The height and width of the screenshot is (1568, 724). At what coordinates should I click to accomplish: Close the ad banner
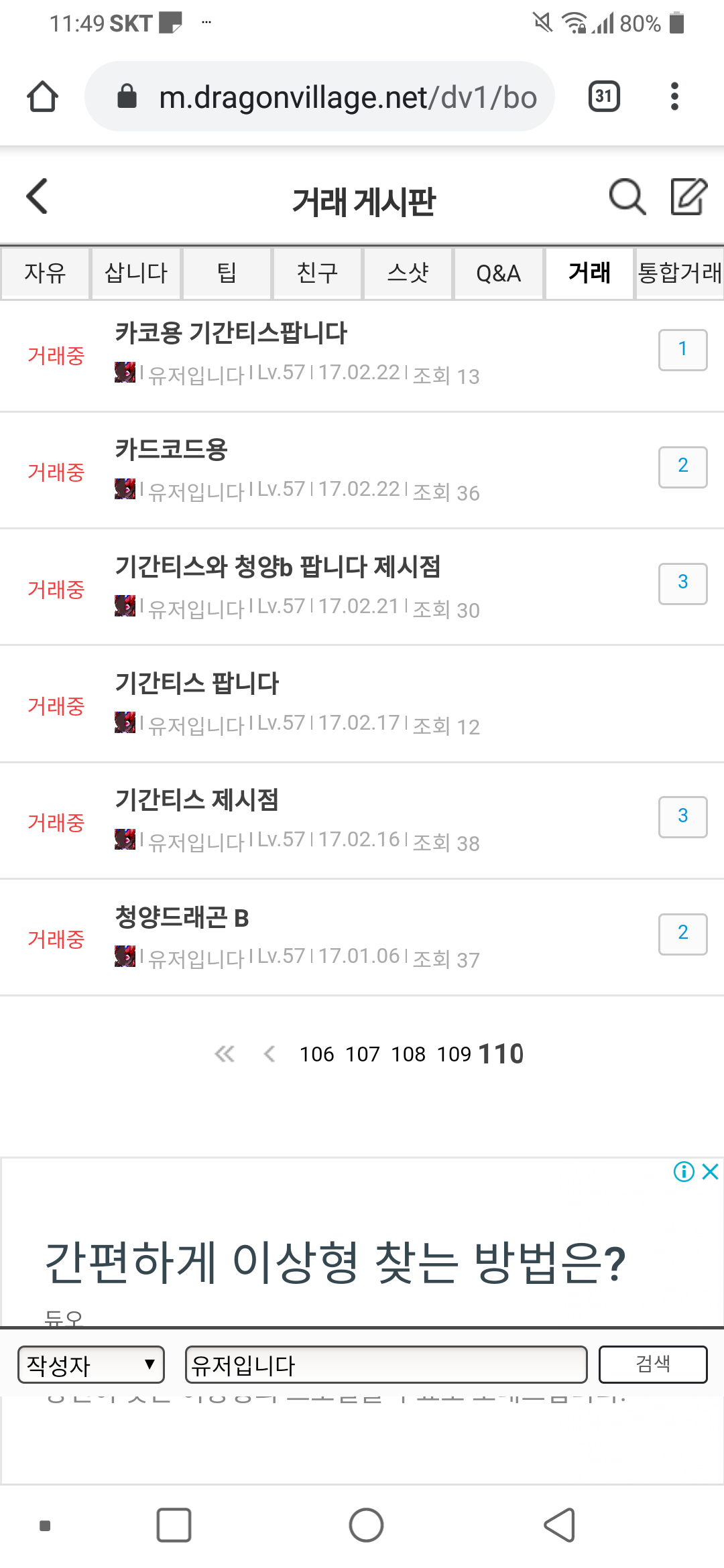710,1171
